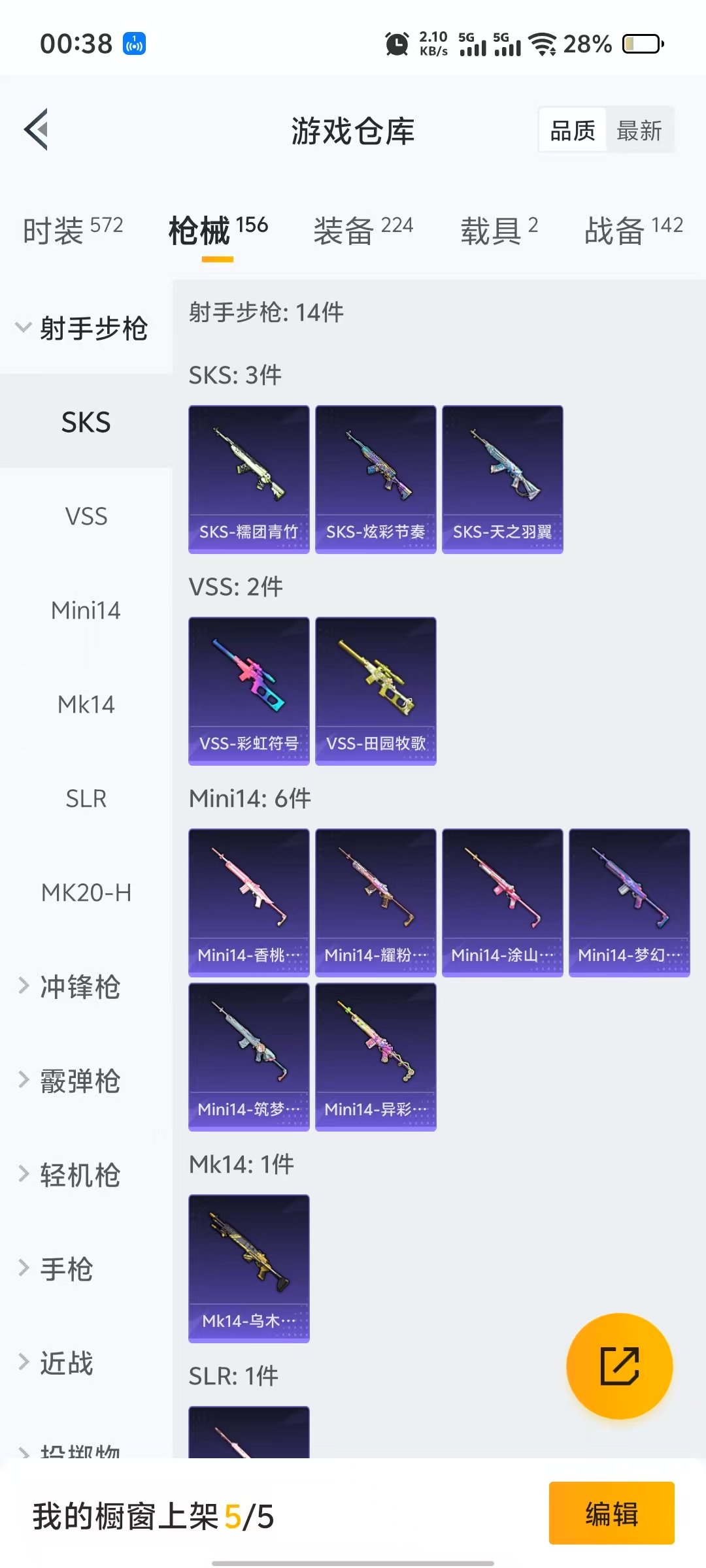Switch to the 装备 tab

pos(363,230)
